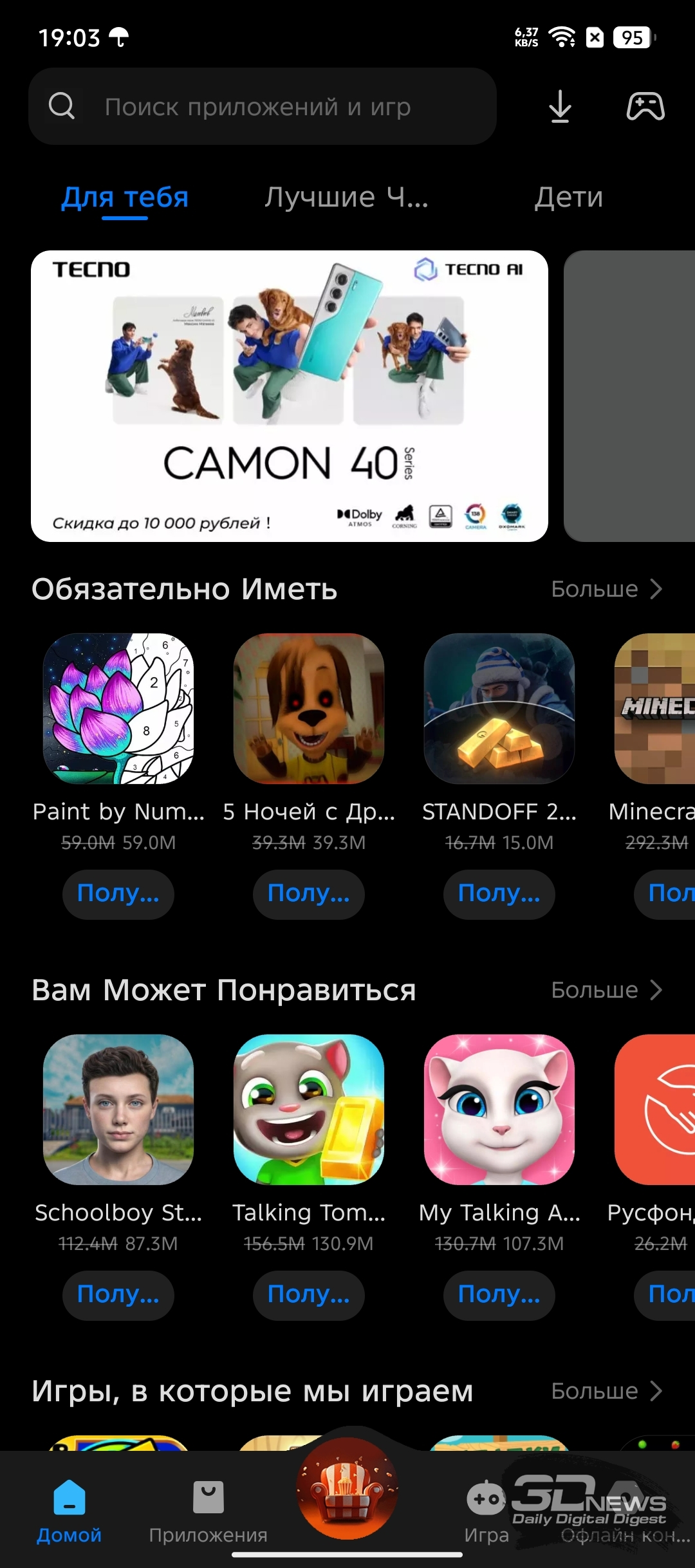Open the Minecraft app icon
The height and width of the screenshot is (1568, 695).
point(655,709)
